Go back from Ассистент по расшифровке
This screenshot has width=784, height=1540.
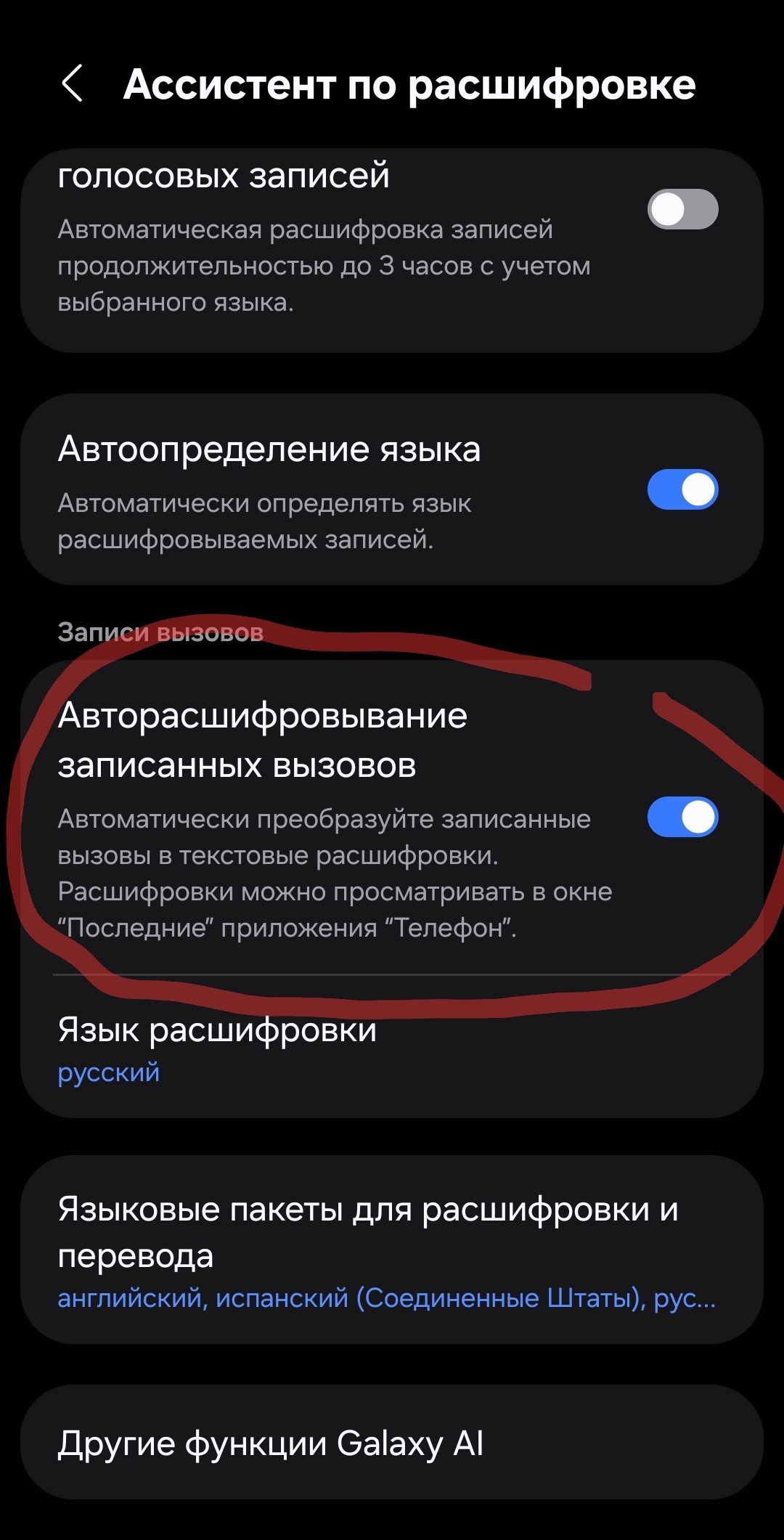point(73,83)
